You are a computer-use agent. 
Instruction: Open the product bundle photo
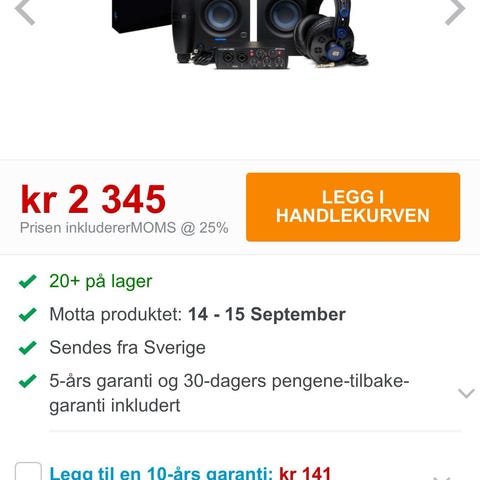point(240,34)
